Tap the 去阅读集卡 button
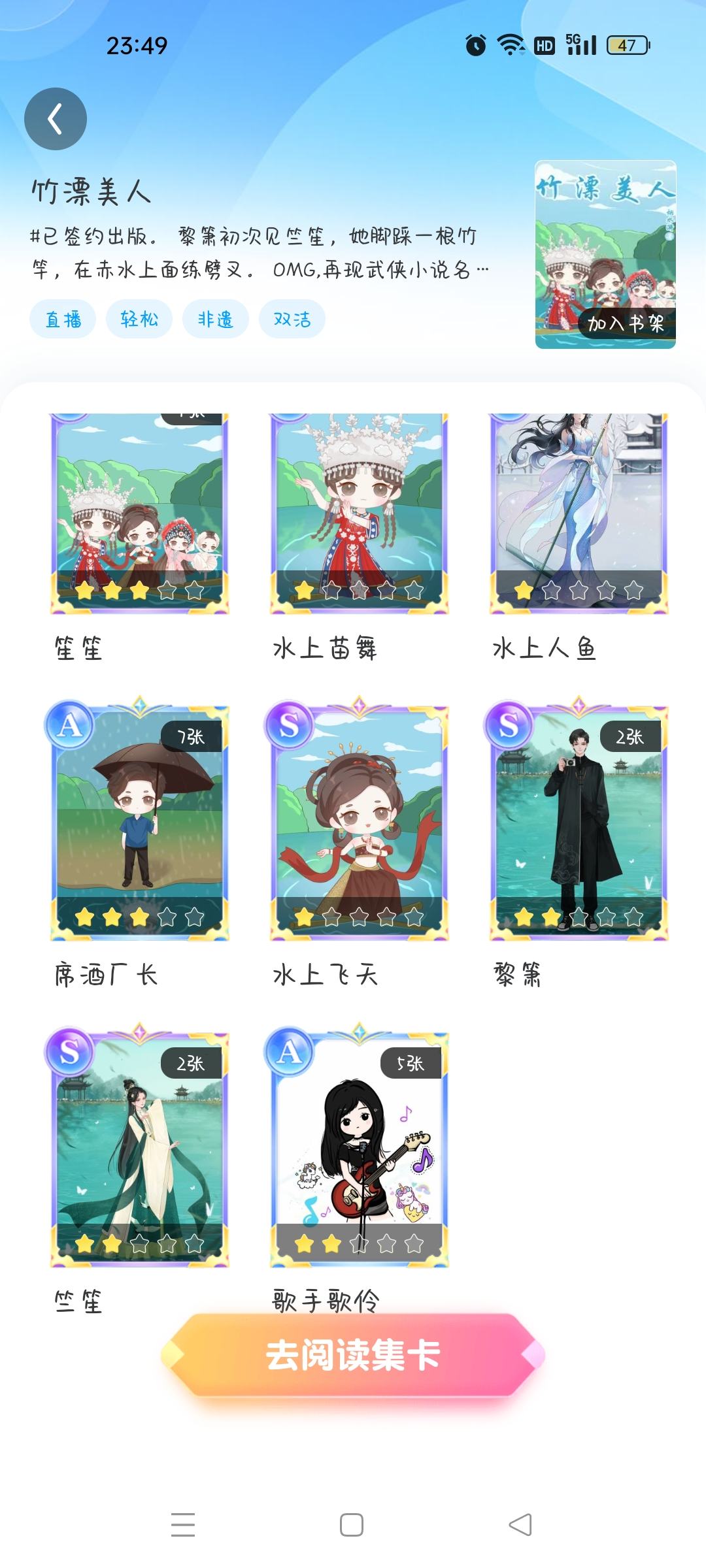This screenshot has height=1568, width=706. [353, 1356]
